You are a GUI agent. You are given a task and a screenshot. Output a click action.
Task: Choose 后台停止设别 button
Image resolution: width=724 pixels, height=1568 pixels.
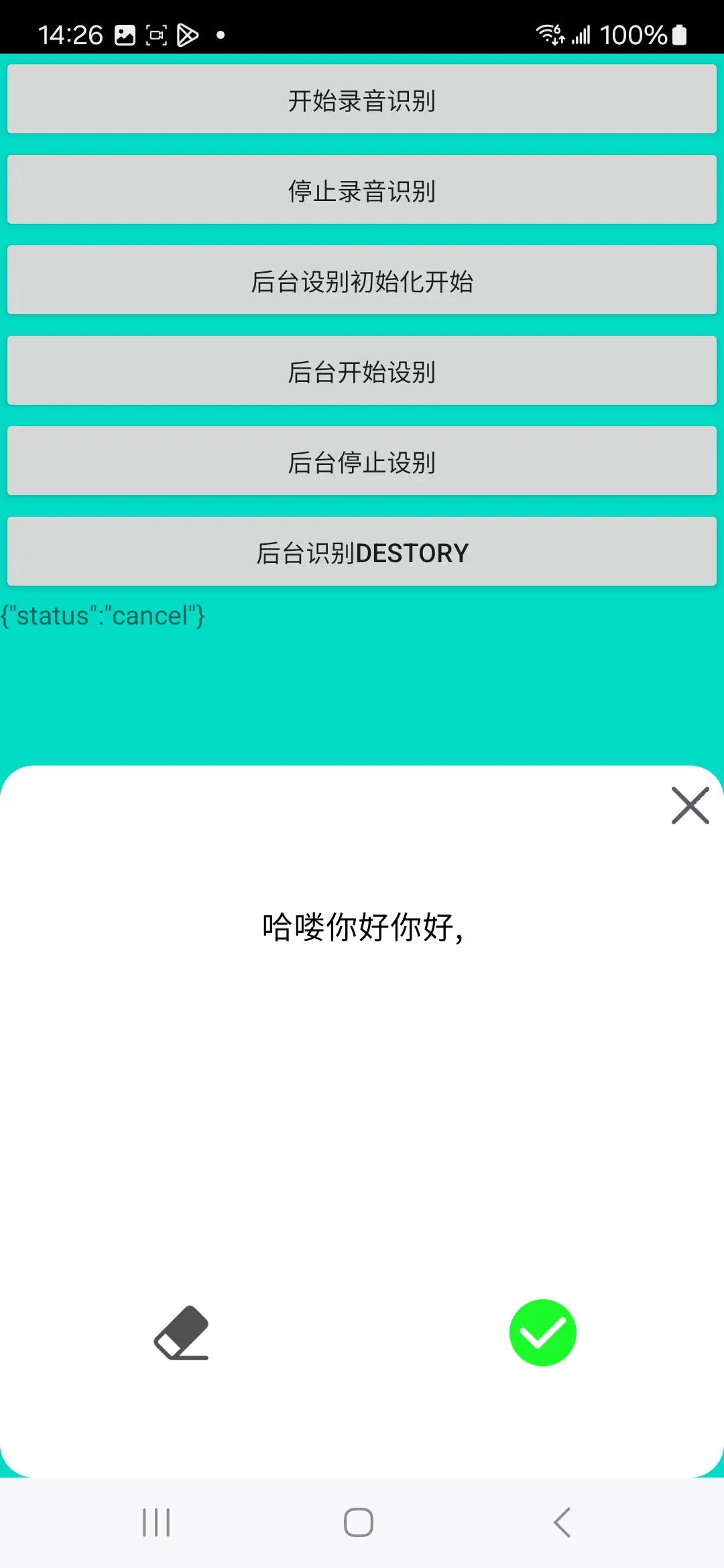click(362, 461)
